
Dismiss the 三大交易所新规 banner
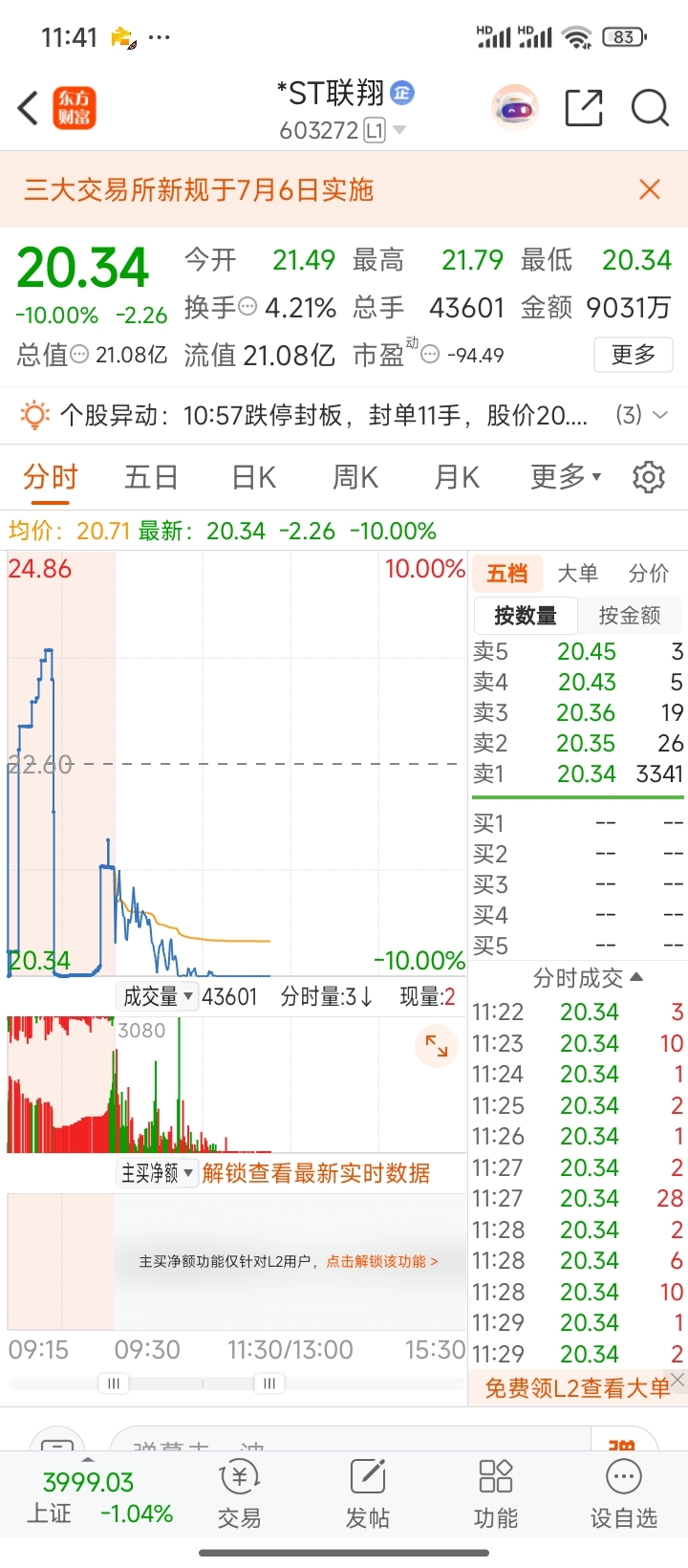point(650,189)
